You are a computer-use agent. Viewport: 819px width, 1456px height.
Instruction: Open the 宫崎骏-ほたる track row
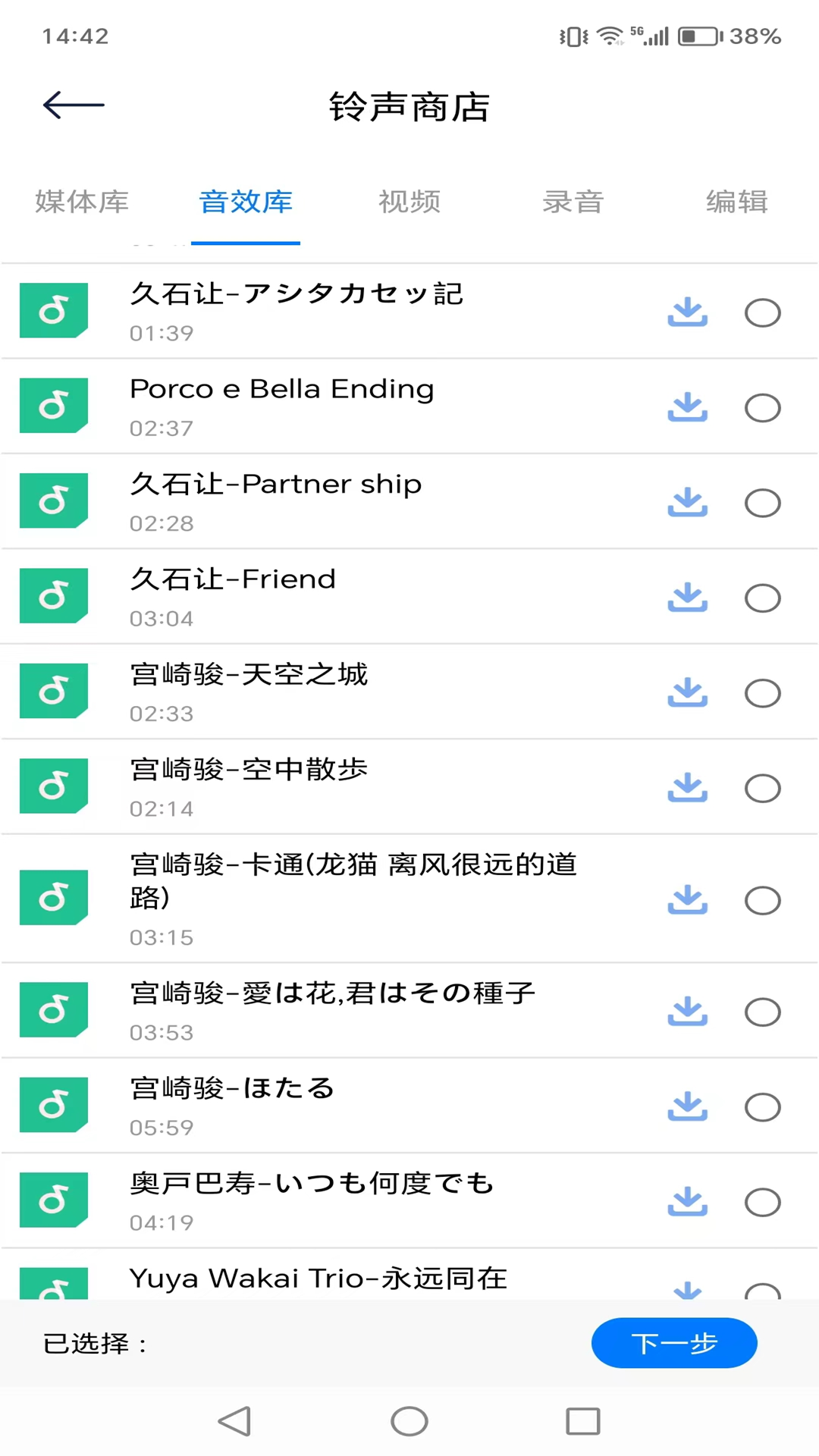point(341,1106)
